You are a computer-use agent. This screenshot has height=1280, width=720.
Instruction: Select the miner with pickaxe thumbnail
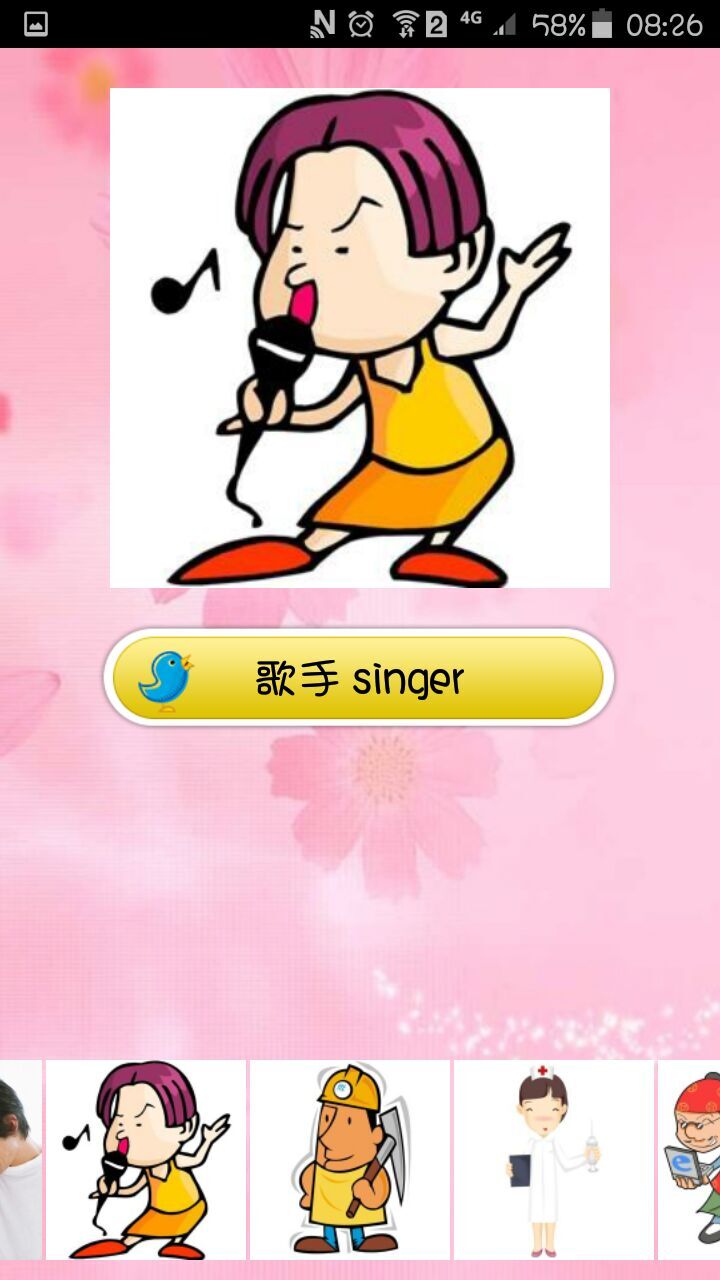pyautogui.click(x=350, y=1156)
